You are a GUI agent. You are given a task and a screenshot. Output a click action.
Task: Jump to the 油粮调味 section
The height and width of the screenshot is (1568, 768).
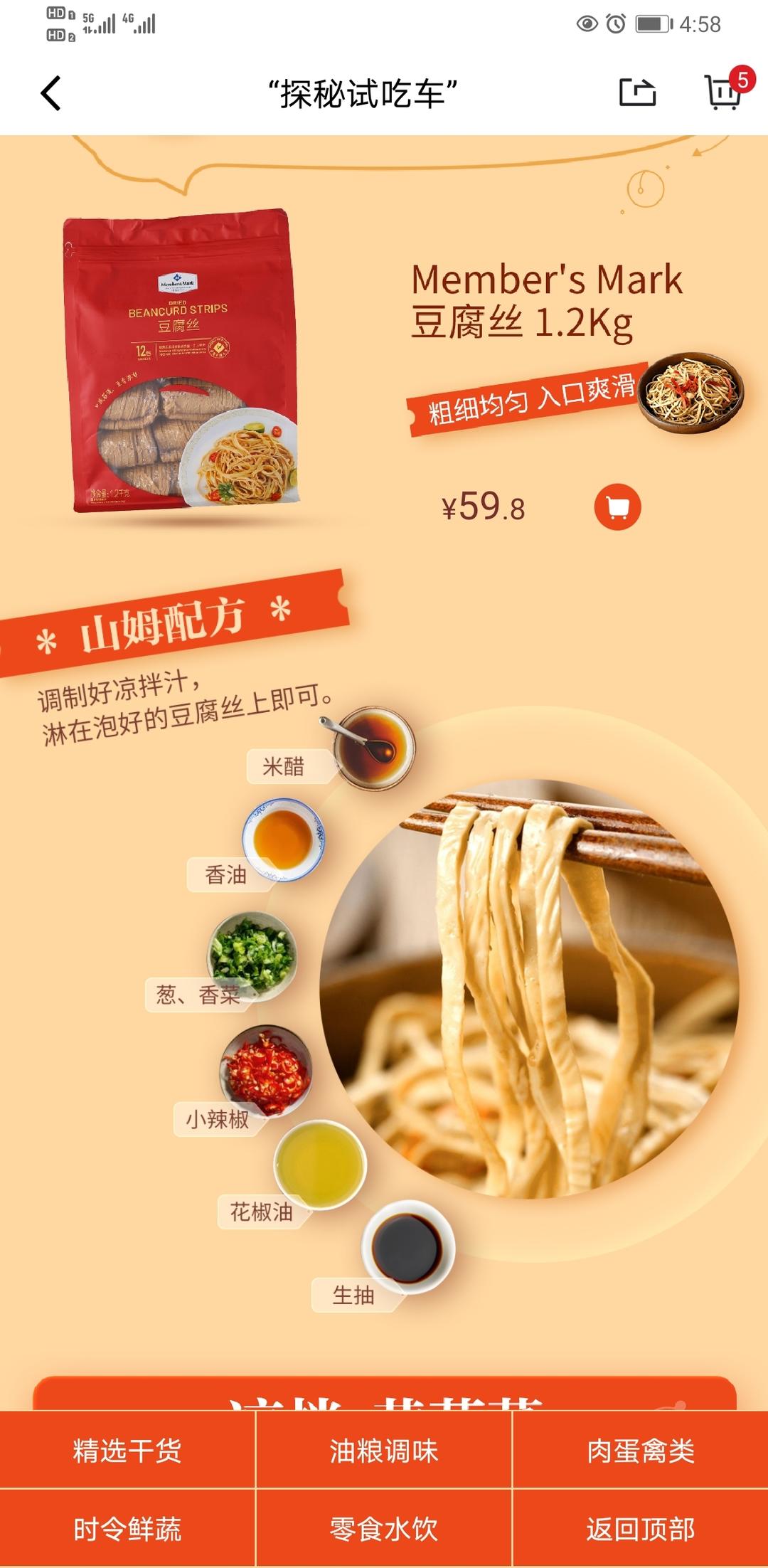pyautogui.click(x=384, y=1451)
